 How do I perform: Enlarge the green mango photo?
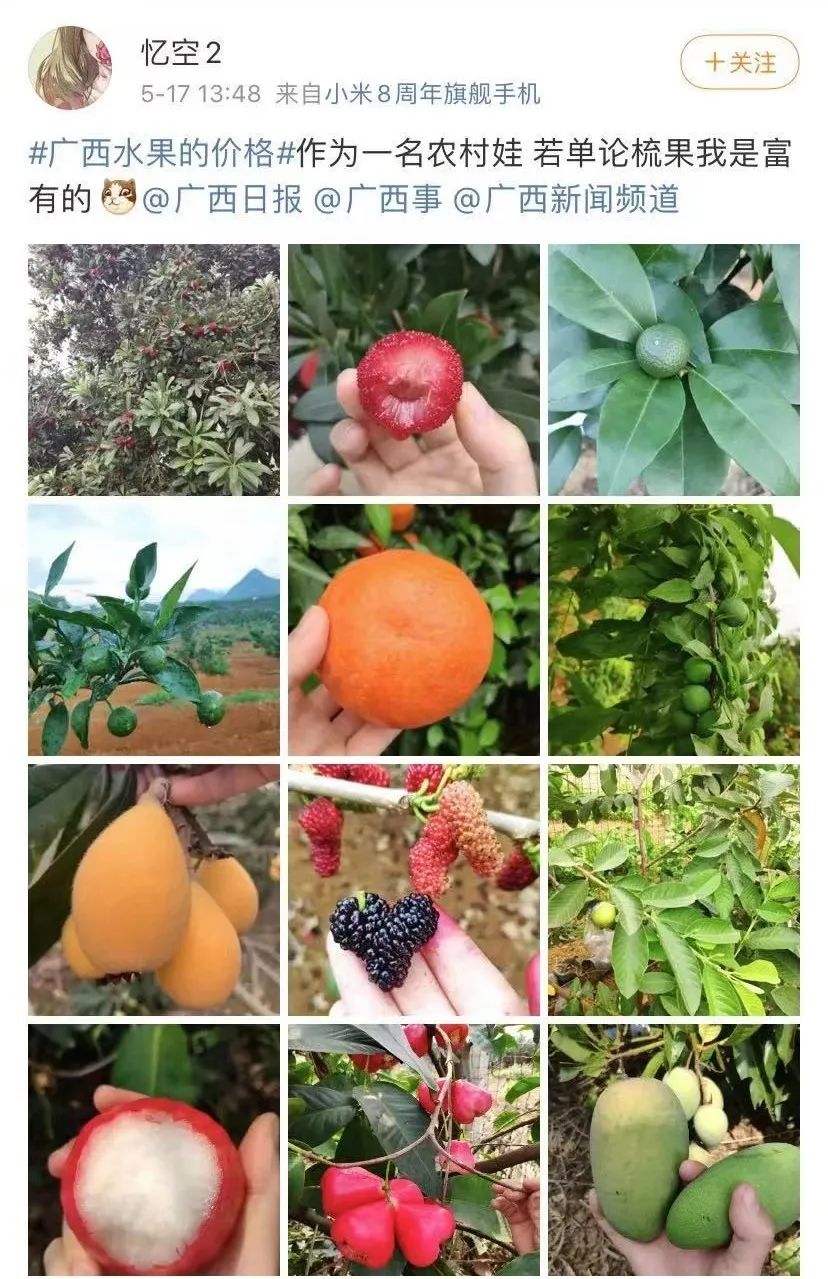(674, 1150)
